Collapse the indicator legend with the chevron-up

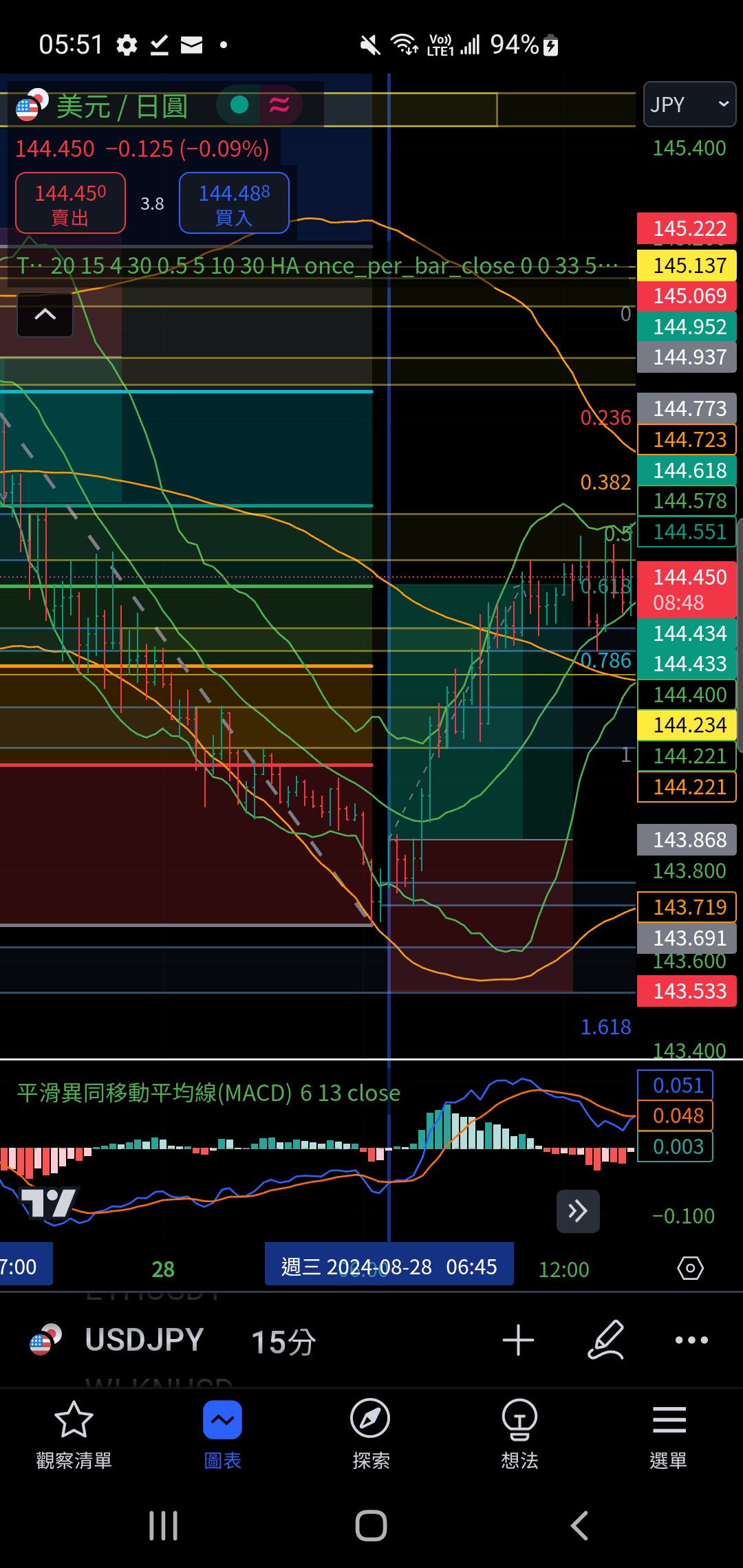click(45, 315)
